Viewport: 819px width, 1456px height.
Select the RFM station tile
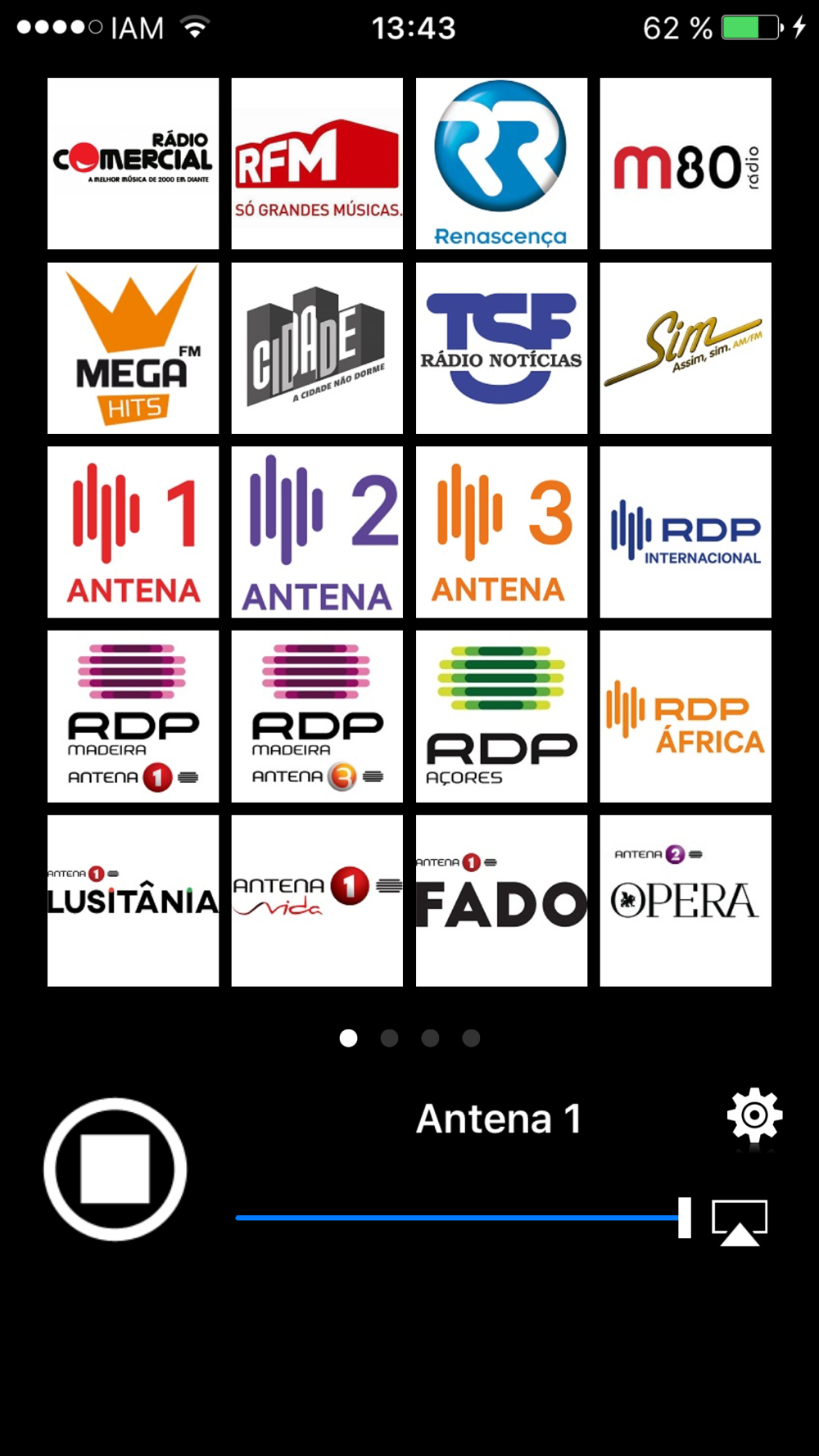tap(317, 164)
